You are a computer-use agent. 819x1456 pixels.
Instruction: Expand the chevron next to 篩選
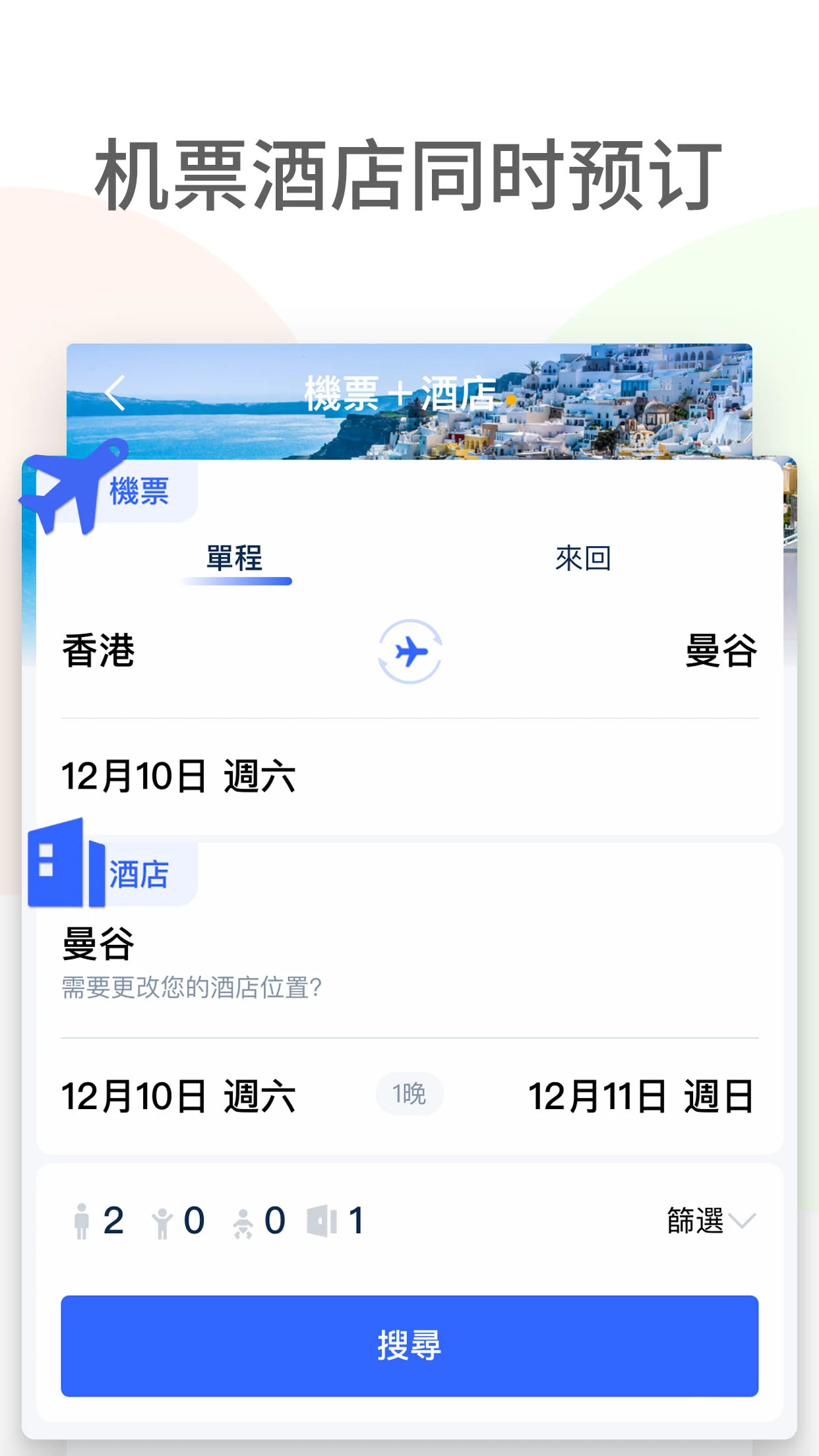(744, 1222)
